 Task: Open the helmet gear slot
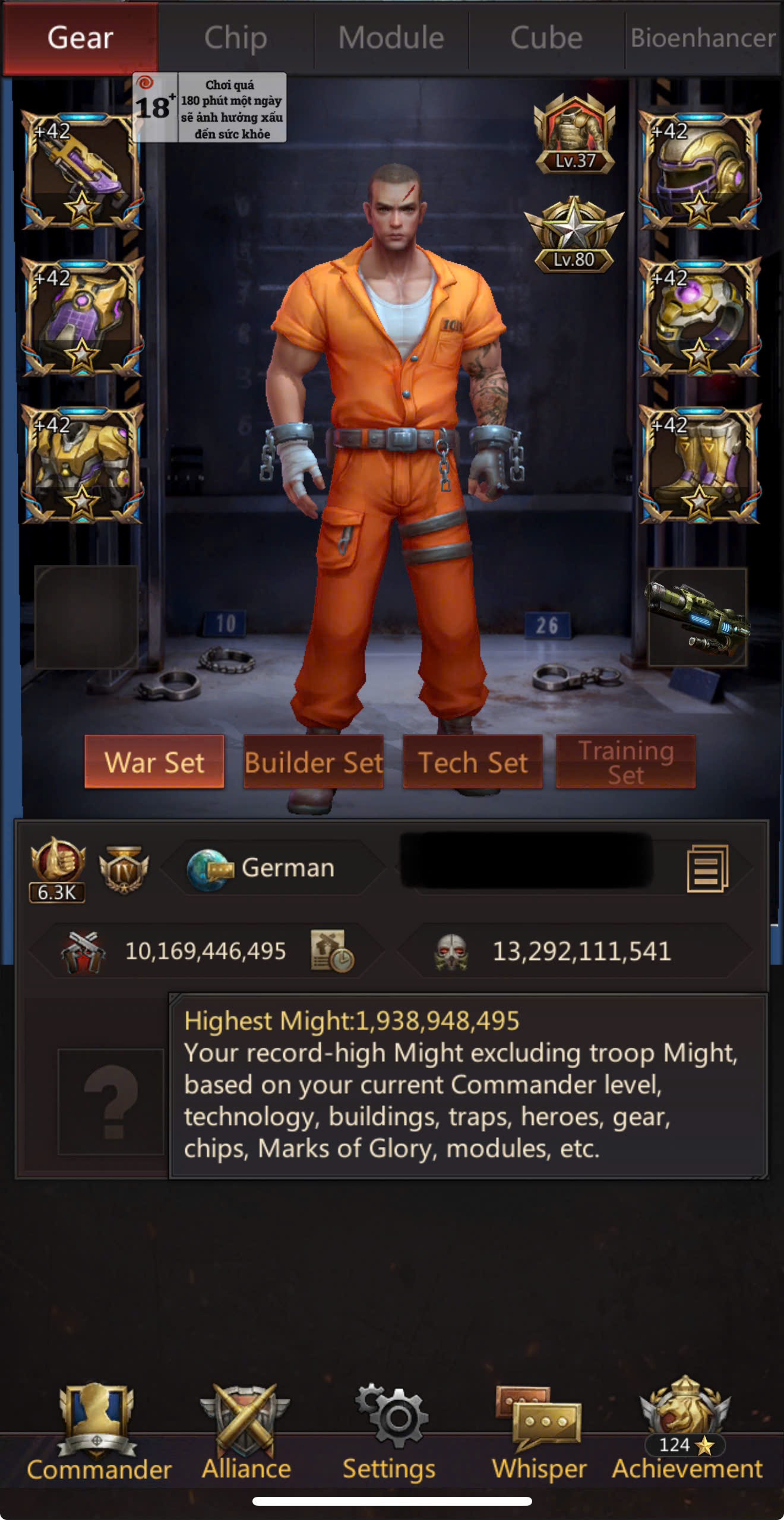(699, 170)
